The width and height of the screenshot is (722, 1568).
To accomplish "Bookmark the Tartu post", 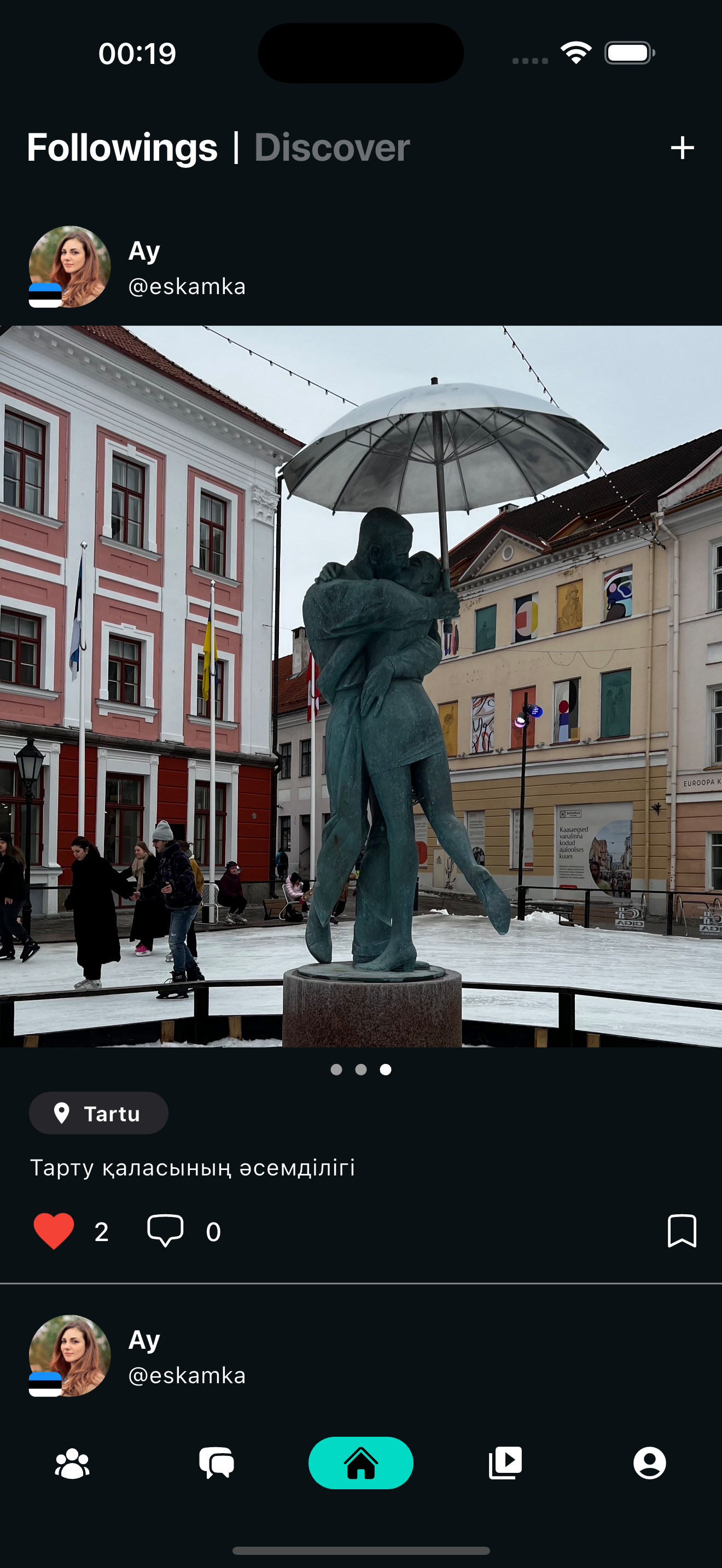I will click(x=681, y=1231).
